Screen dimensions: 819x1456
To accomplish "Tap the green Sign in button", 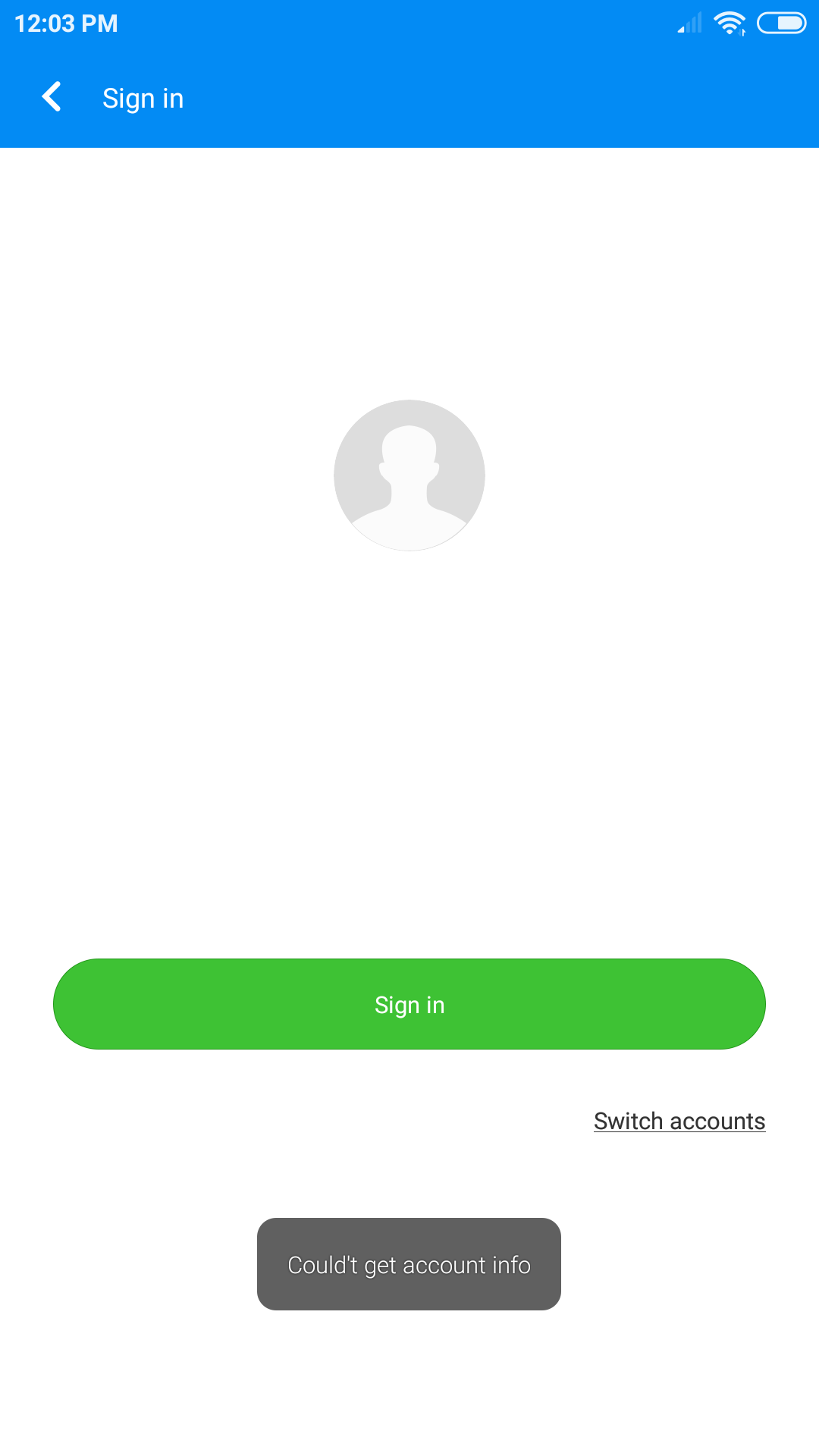I will click(409, 1004).
